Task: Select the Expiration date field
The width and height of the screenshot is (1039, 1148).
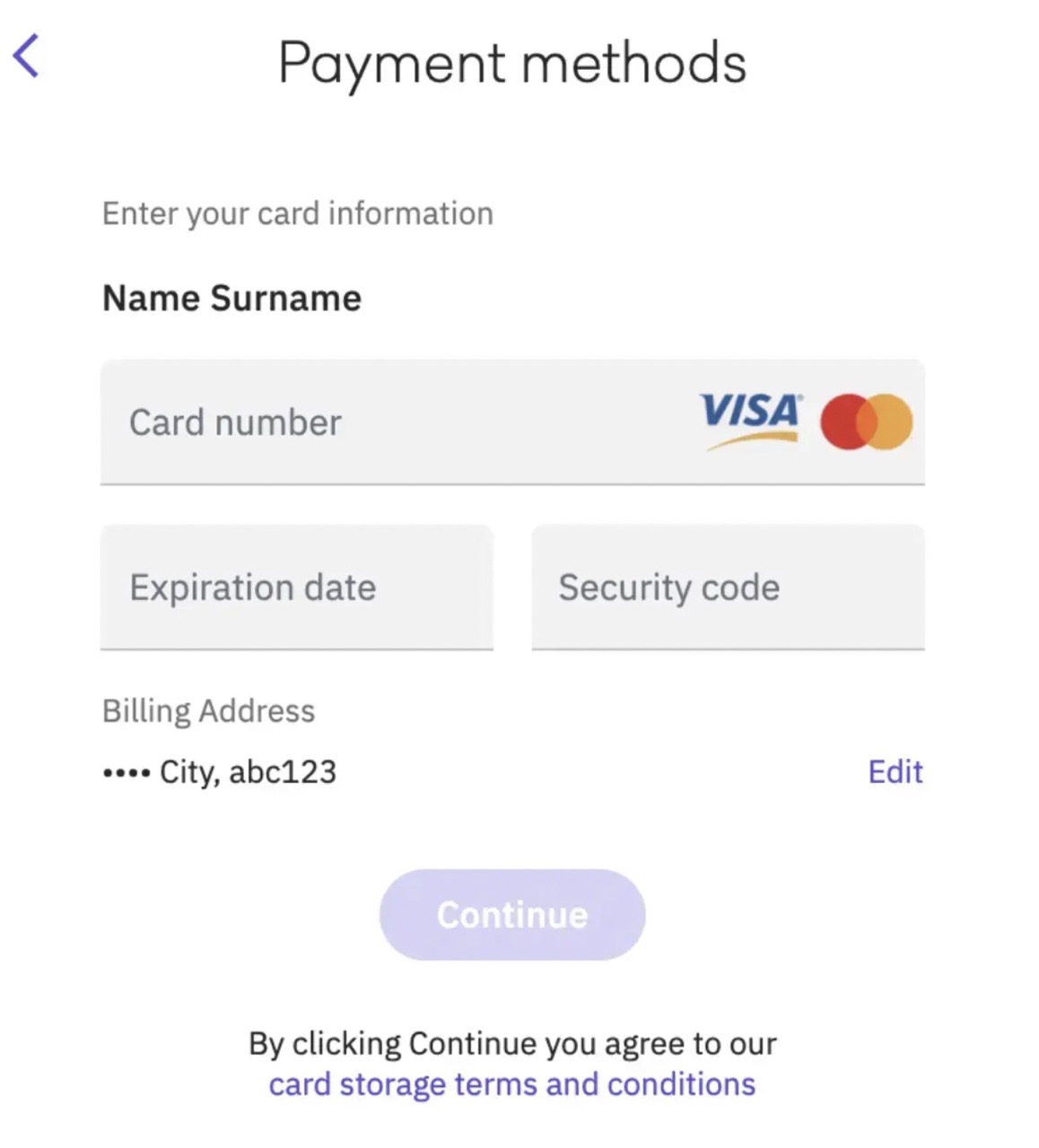Action: point(297,587)
